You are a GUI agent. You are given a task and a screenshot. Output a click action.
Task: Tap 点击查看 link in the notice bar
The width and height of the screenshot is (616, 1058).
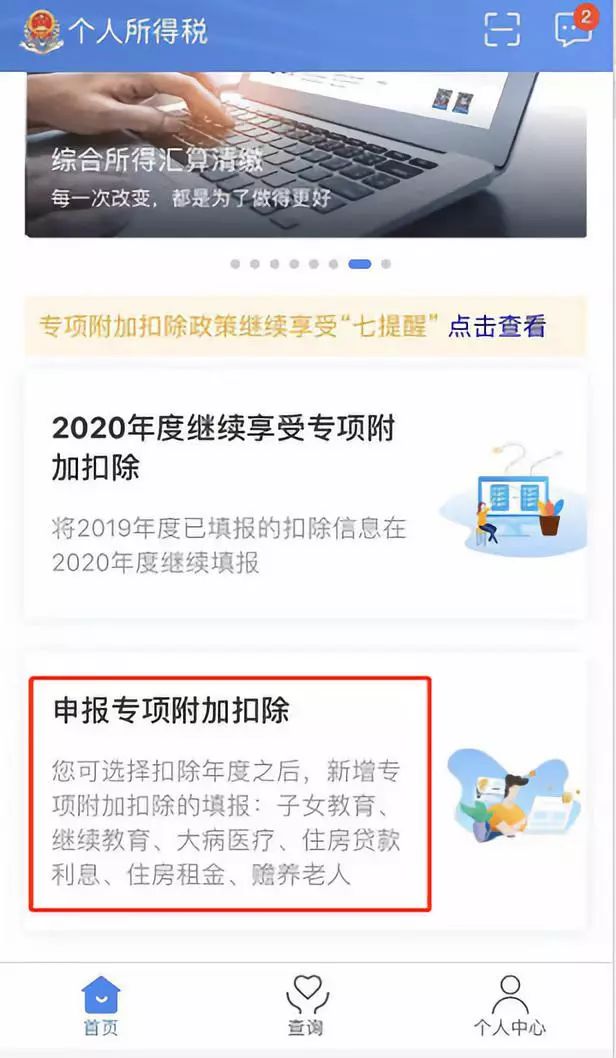[497, 325]
